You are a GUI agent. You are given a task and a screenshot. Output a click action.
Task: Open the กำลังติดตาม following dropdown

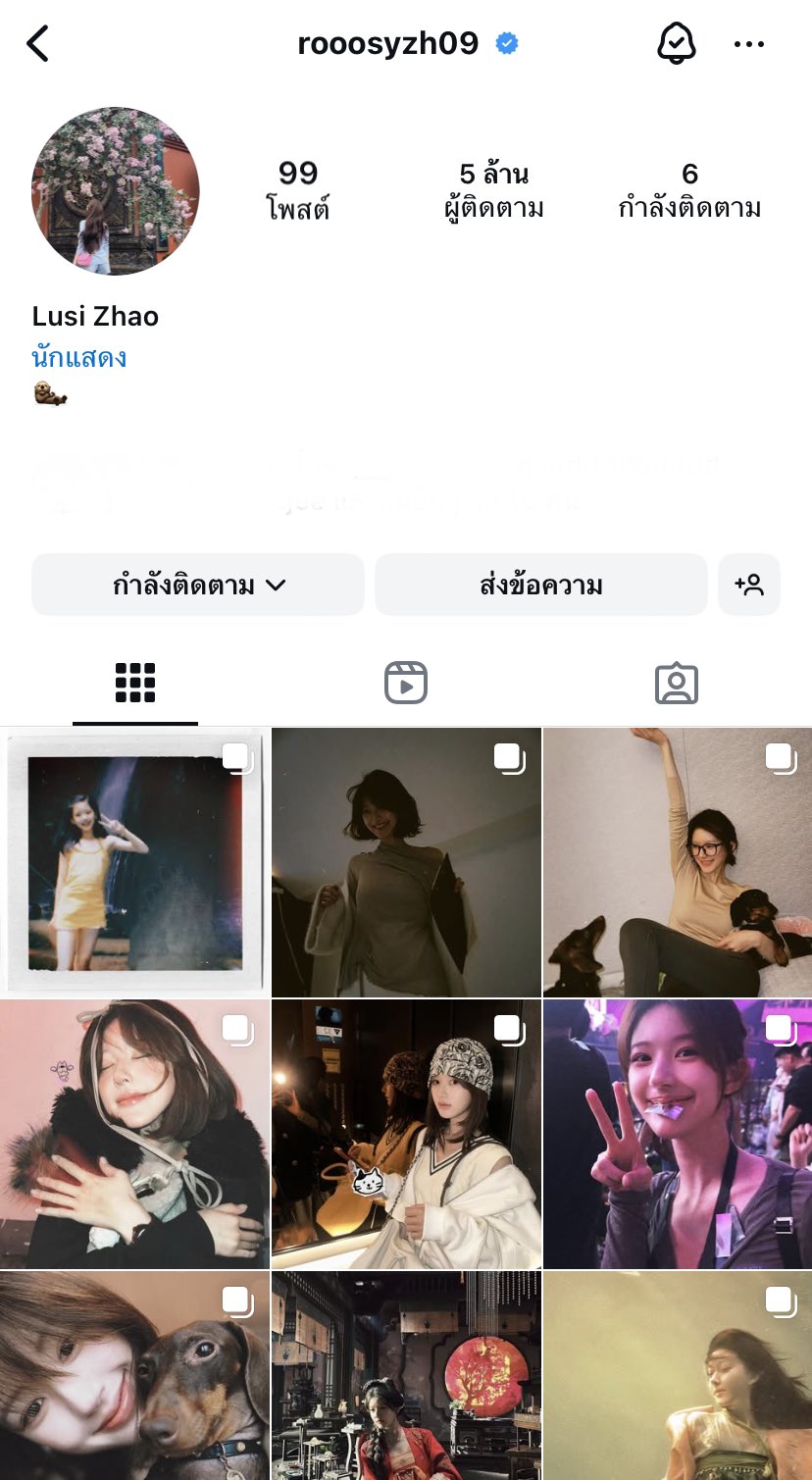198,586
